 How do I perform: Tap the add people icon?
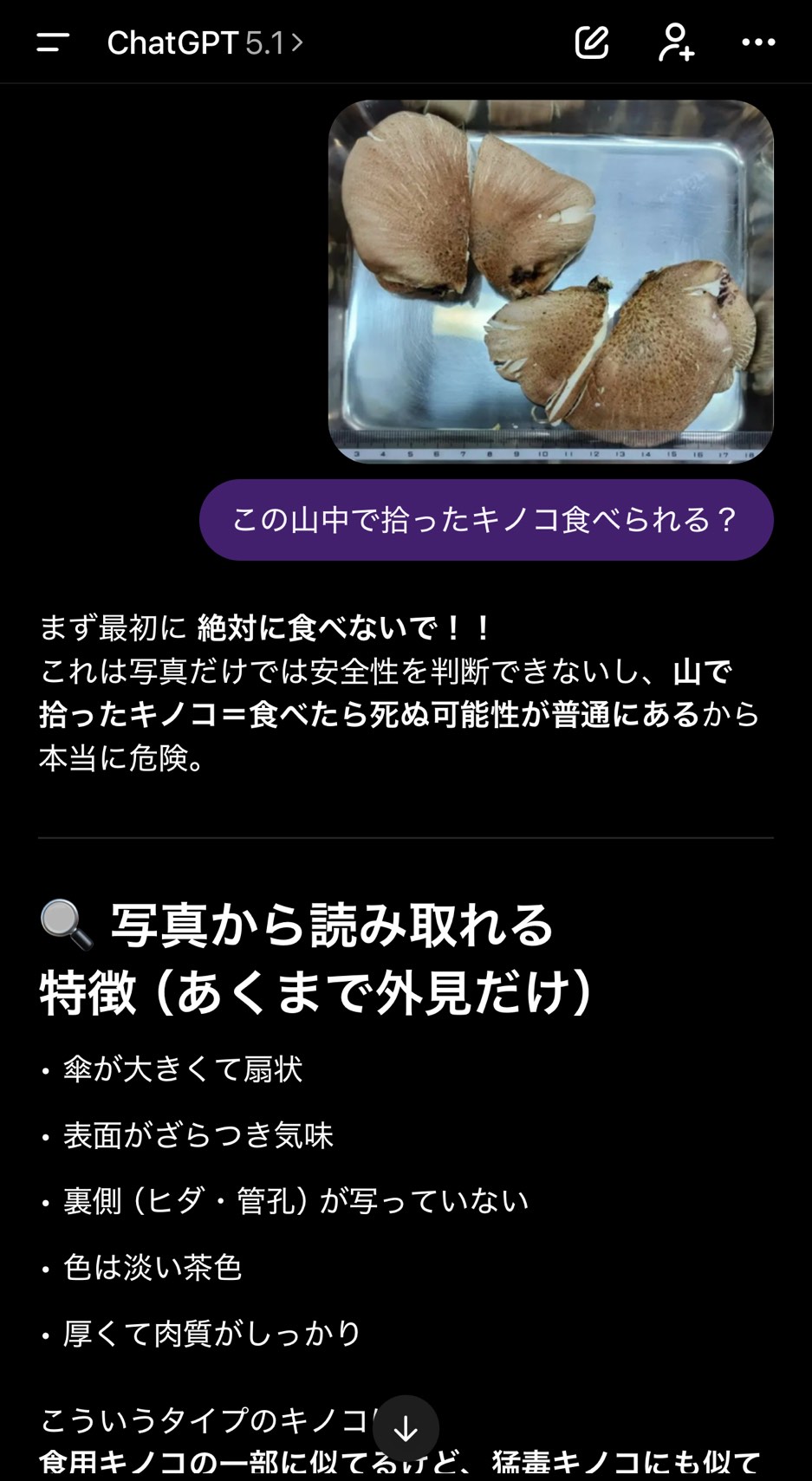[x=676, y=42]
